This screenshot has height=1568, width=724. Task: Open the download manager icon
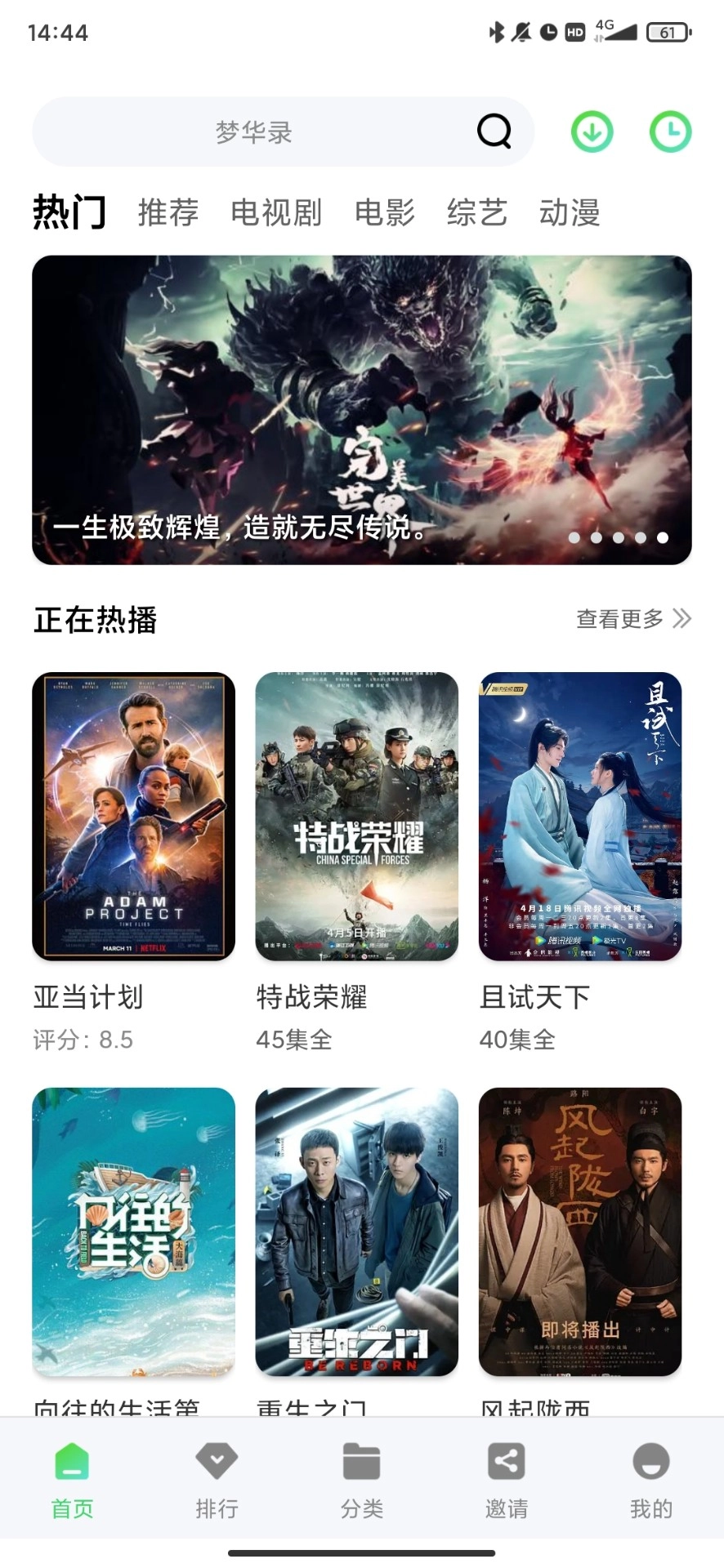point(592,131)
